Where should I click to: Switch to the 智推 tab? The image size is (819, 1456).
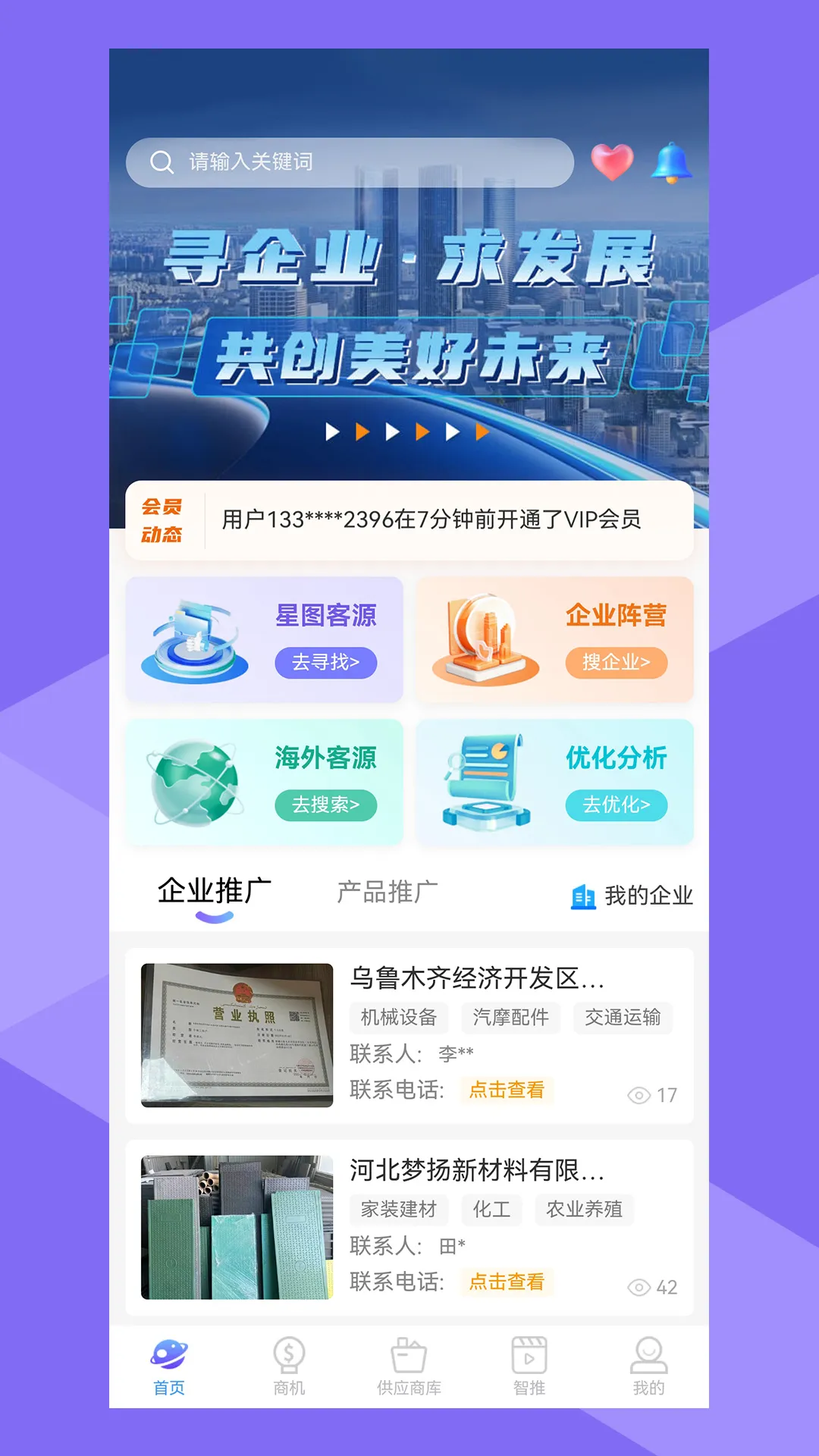(x=529, y=1367)
